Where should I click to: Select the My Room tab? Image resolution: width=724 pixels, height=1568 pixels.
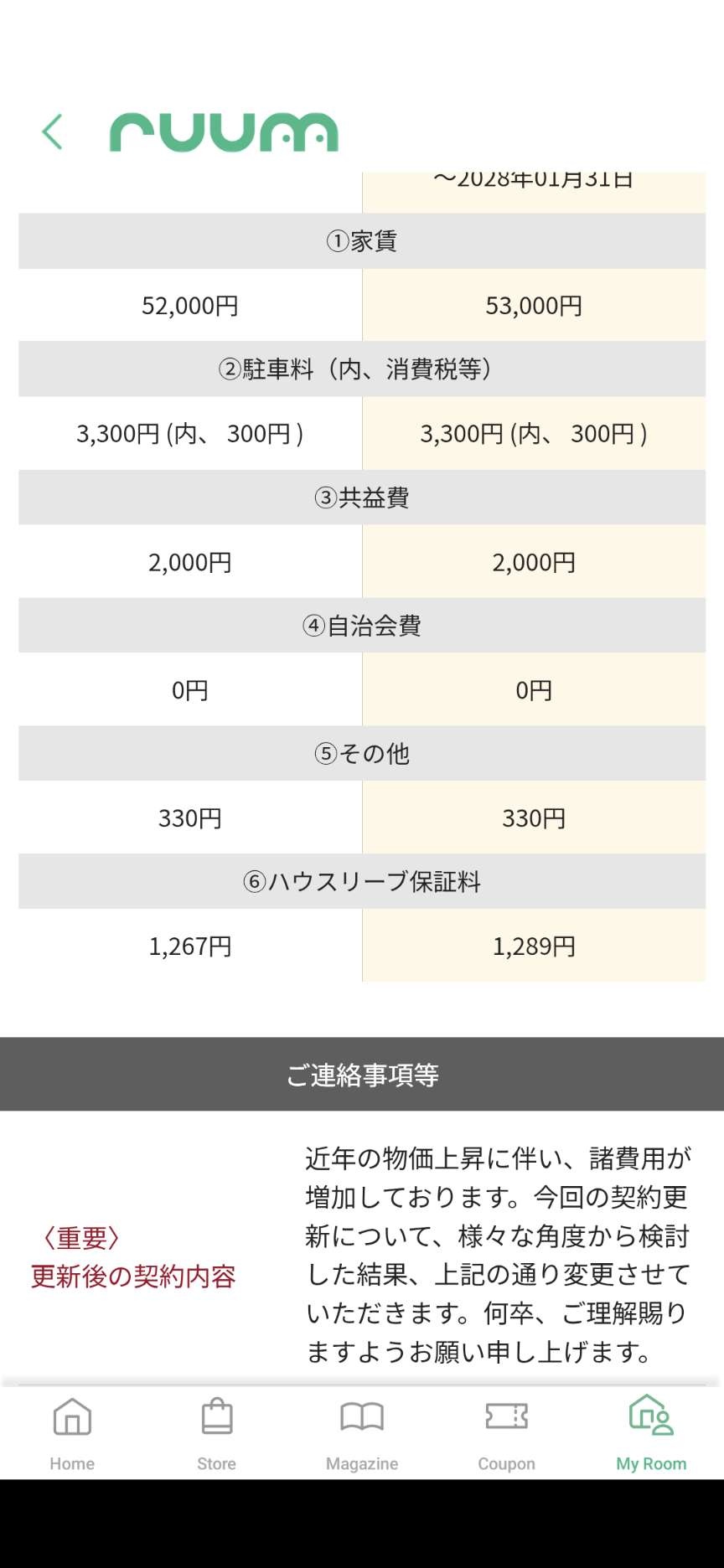pyautogui.click(x=651, y=1433)
